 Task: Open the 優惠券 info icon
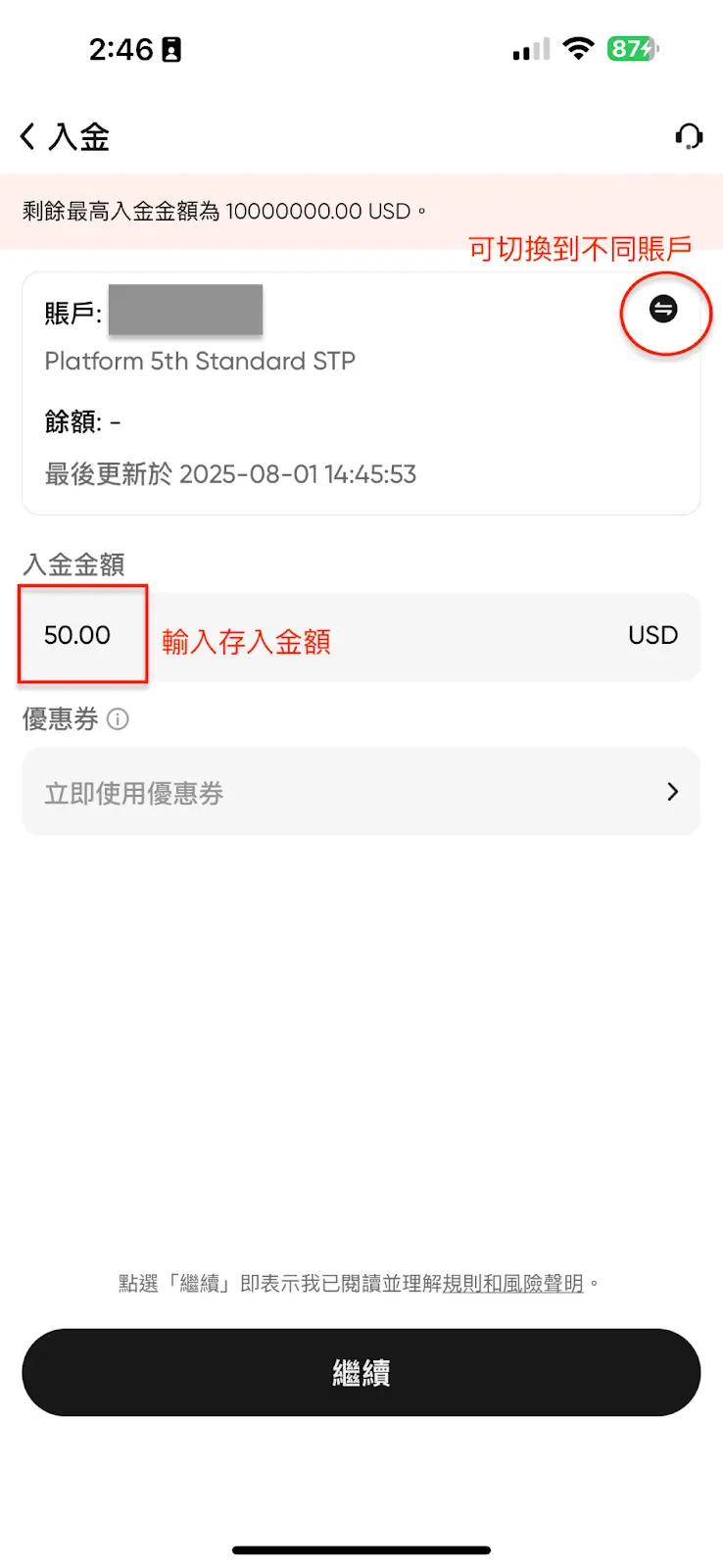coord(118,719)
